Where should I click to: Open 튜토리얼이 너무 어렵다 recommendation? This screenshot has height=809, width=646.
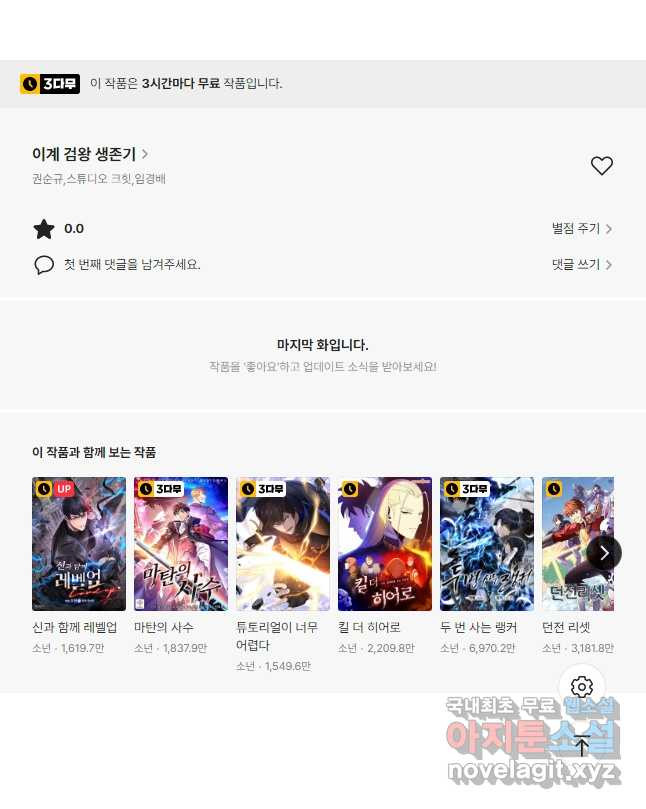pos(283,544)
